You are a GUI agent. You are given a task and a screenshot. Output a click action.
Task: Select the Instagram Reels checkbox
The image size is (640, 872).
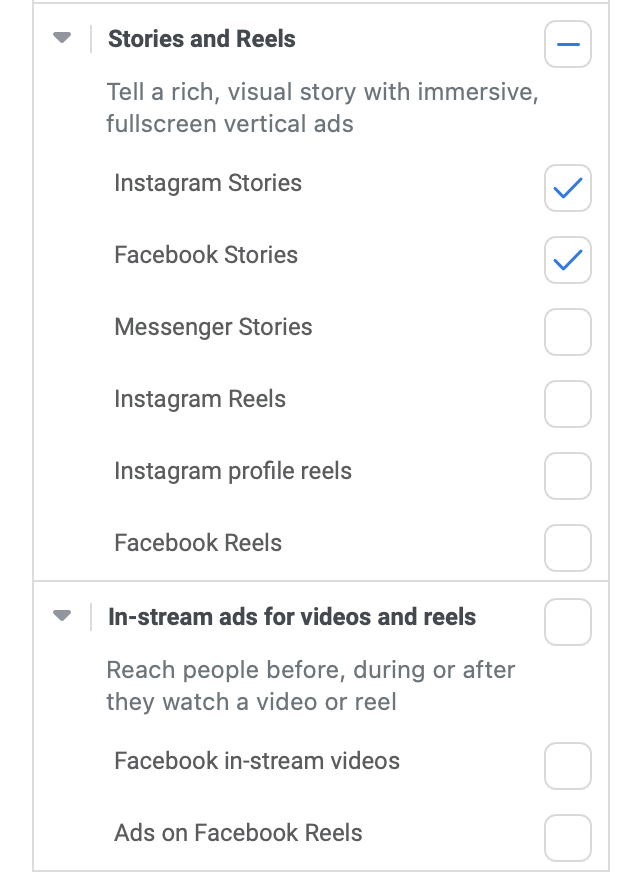click(x=568, y=405)
